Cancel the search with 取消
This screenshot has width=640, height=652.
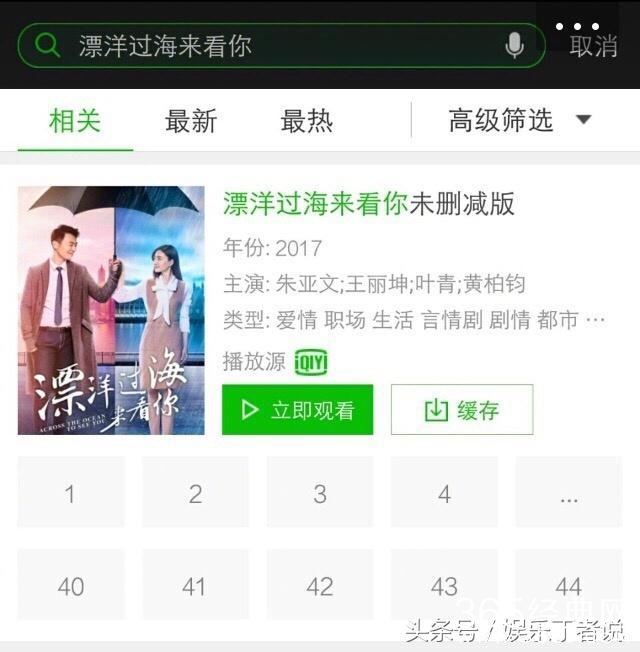tap(593, 46)
